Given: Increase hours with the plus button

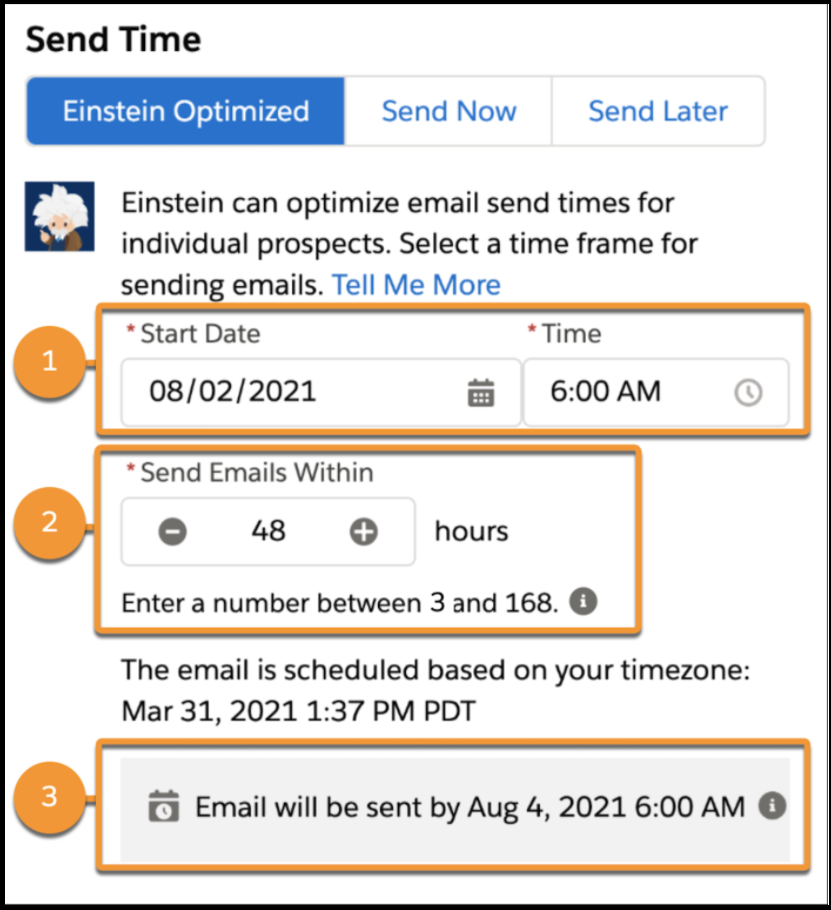Looking at the screenshot, I should [x=363, y=532].
